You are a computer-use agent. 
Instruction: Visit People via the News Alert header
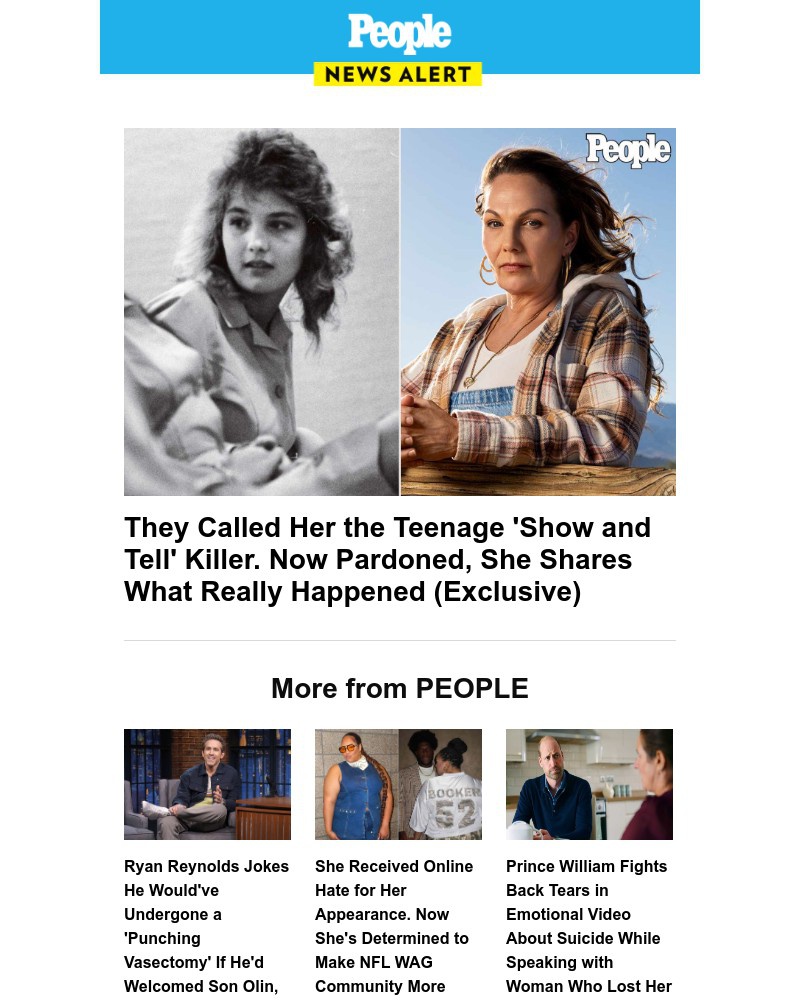399,46
